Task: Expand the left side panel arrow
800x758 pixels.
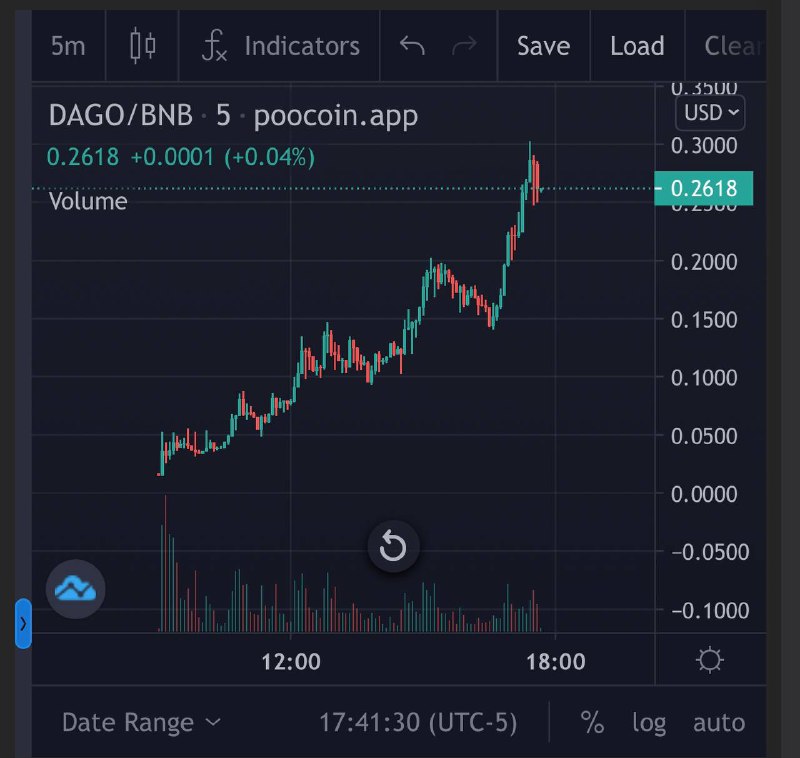Action: pyautogui.click(x=23, y=624)
